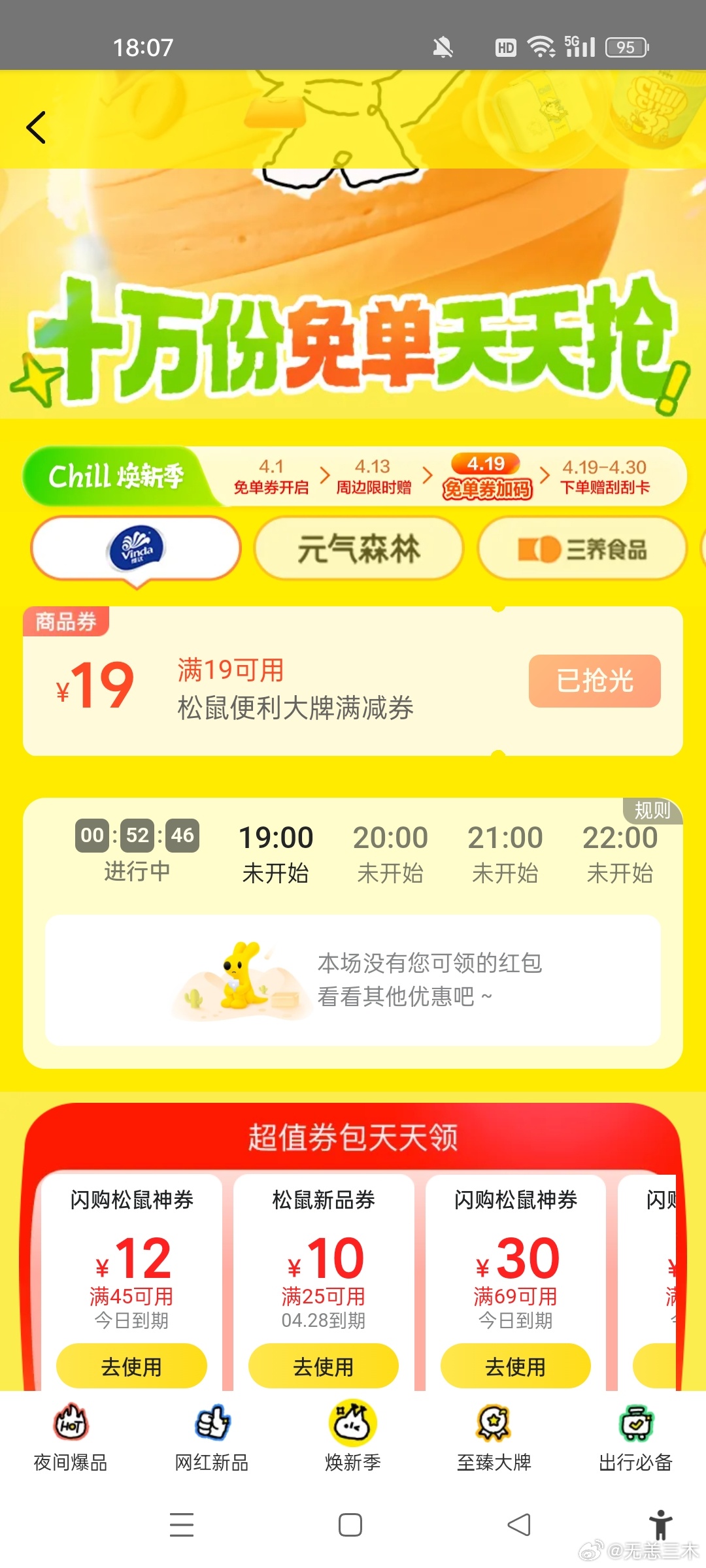Go back using the top-left arrow
Image resolution: width=706 pixels, height=1568 pixels.
coord(37,127)
